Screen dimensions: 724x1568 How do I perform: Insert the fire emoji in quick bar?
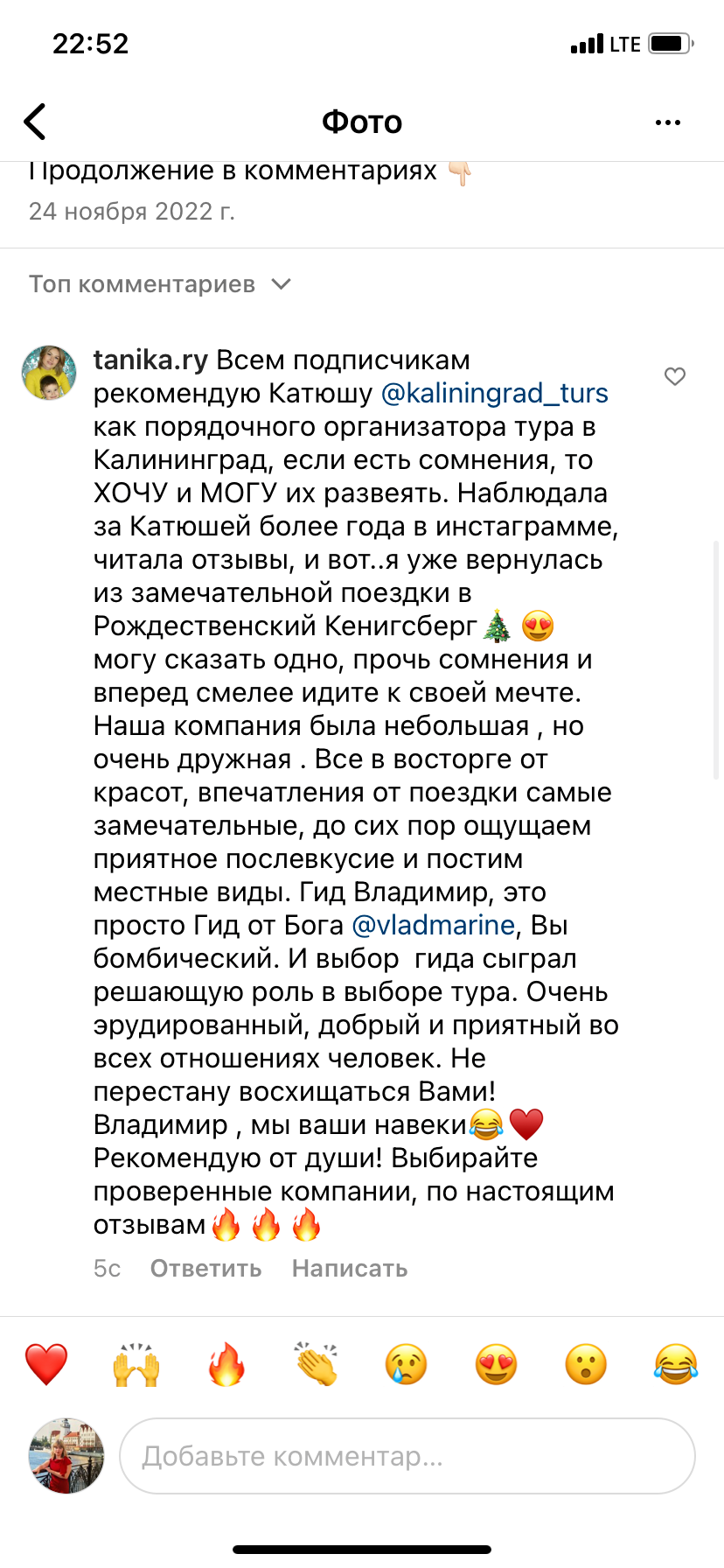[226, 1364]
